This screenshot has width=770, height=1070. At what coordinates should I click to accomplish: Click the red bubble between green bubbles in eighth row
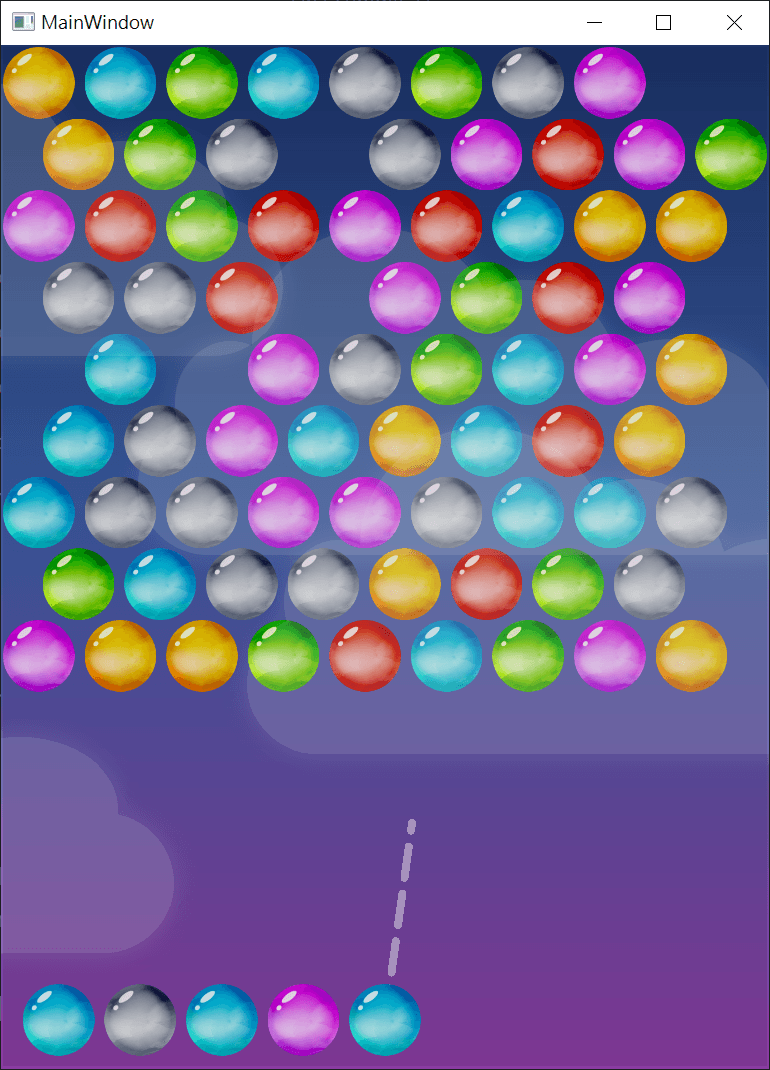486,585
